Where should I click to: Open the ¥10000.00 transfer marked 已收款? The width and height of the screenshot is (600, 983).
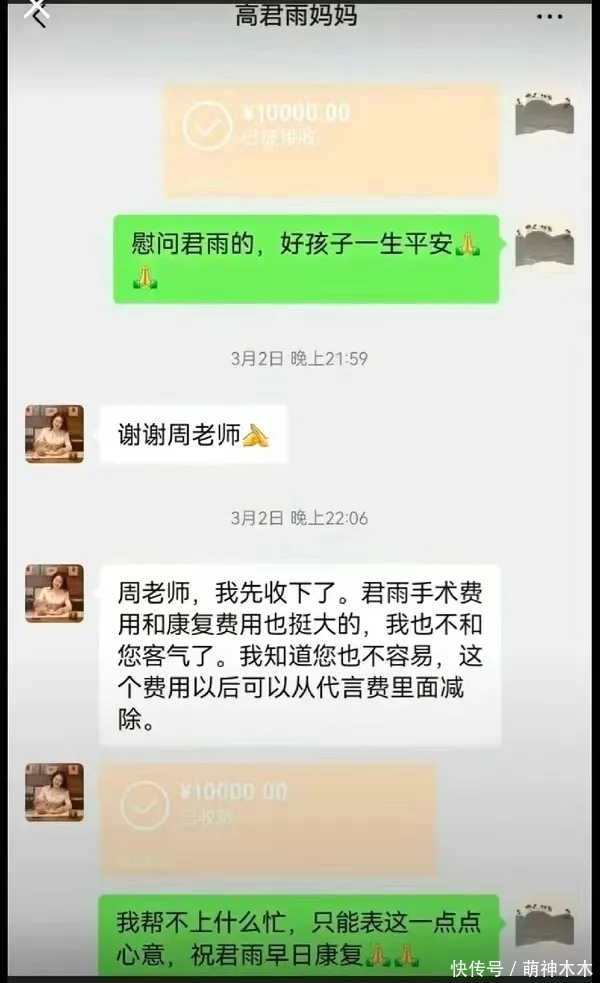tap(268, 817)
